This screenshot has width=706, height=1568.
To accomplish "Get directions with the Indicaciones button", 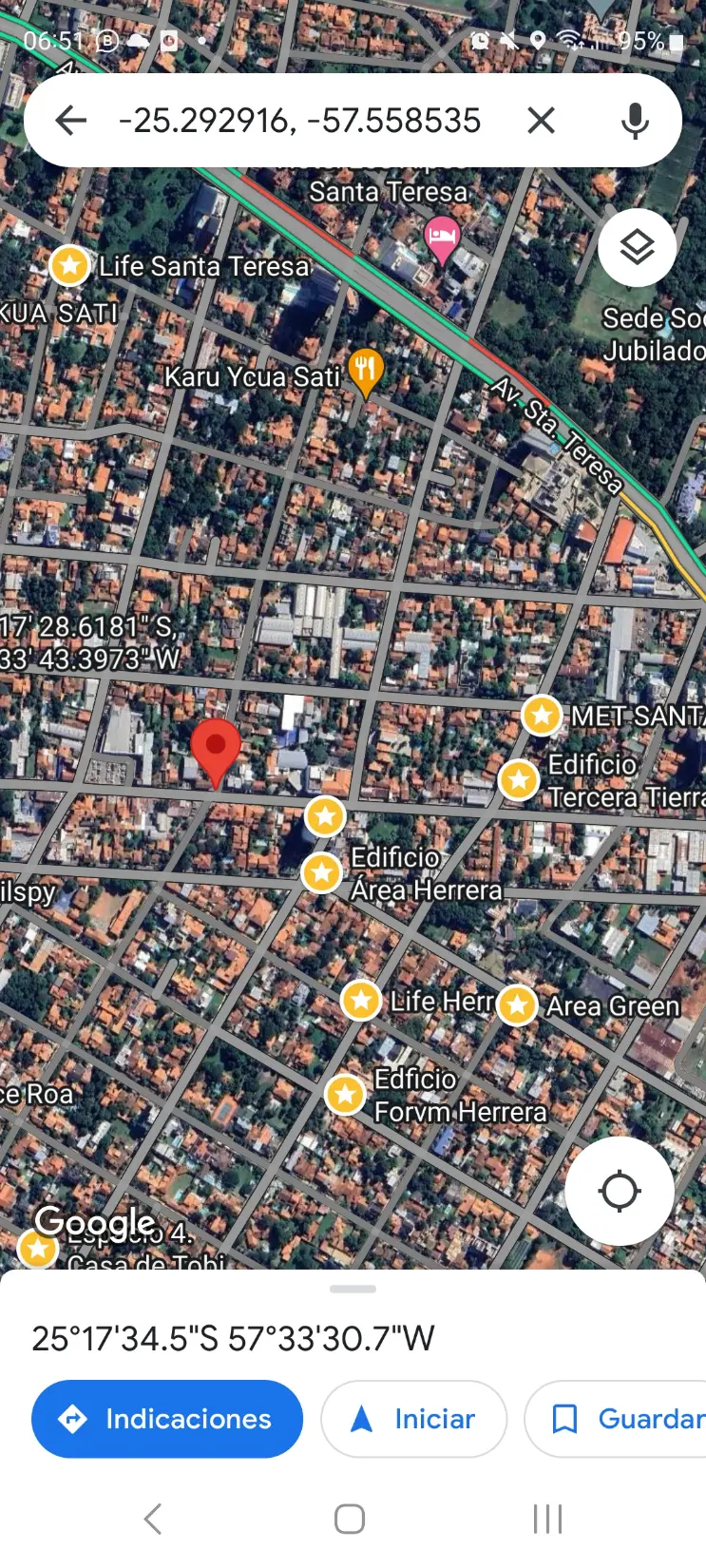I will point(167,1419).
